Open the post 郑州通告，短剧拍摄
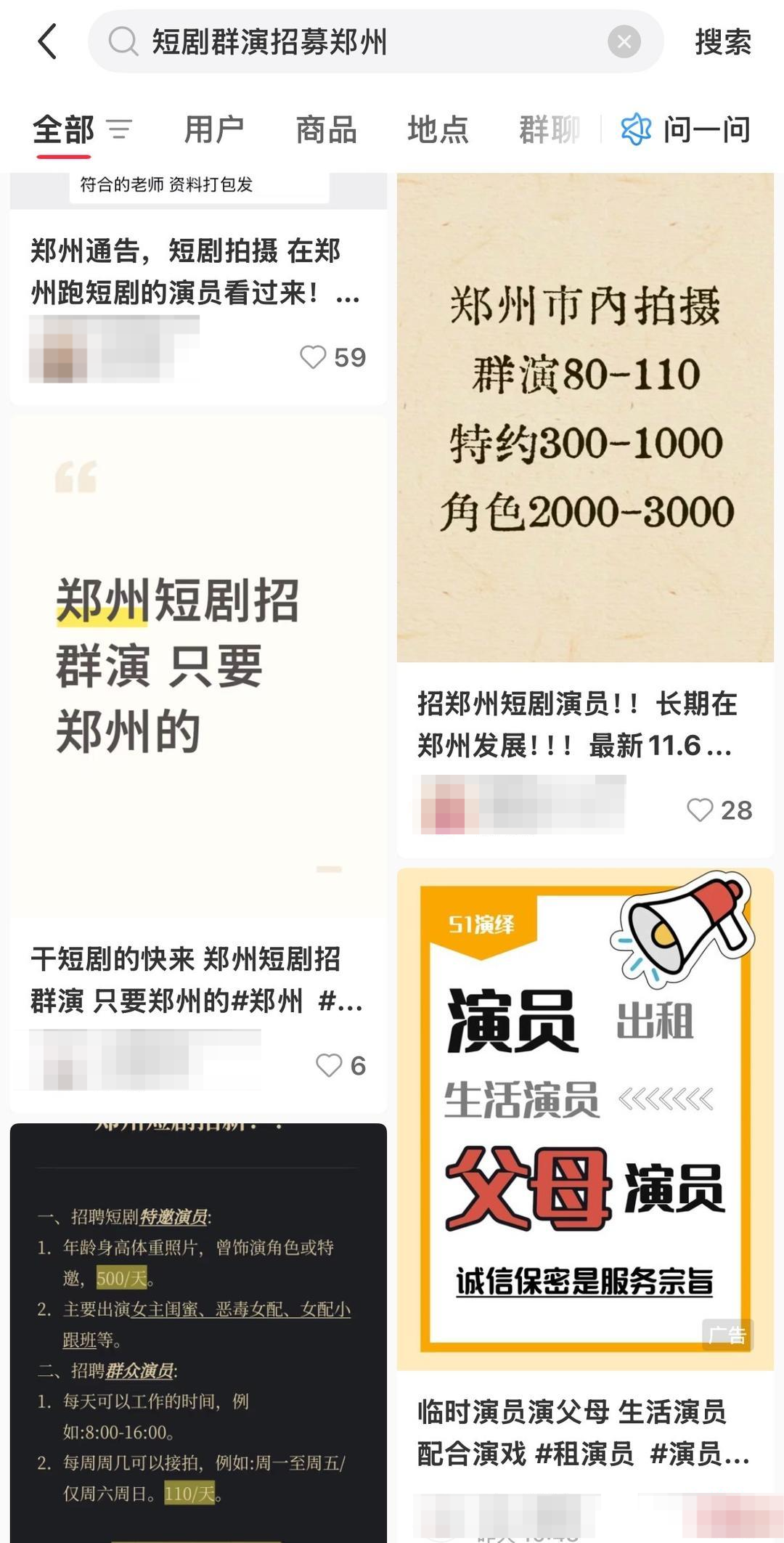The width and height of the screenshot is (784, 1543). pos(185,272)
